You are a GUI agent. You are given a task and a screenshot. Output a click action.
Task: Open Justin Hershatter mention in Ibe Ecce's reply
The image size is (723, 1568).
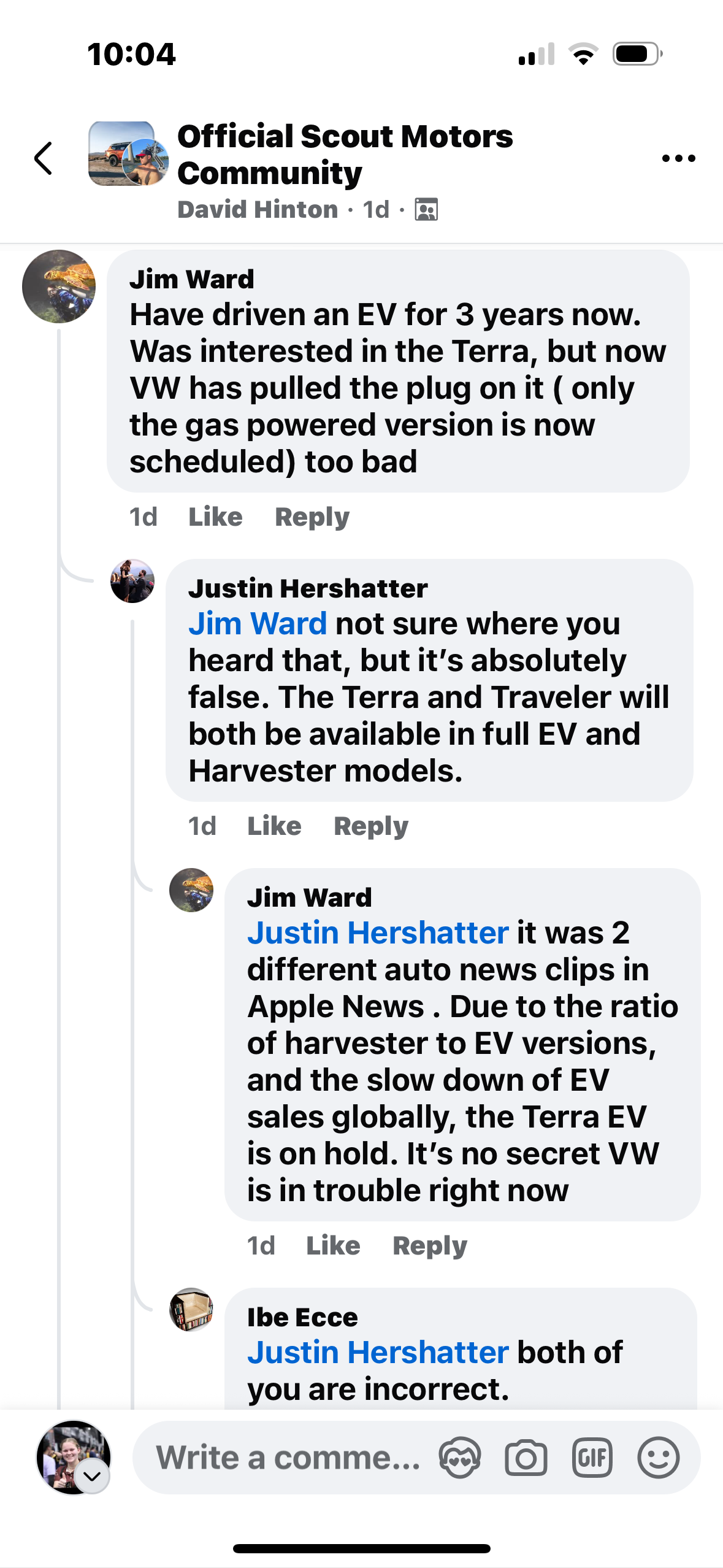378,1352
